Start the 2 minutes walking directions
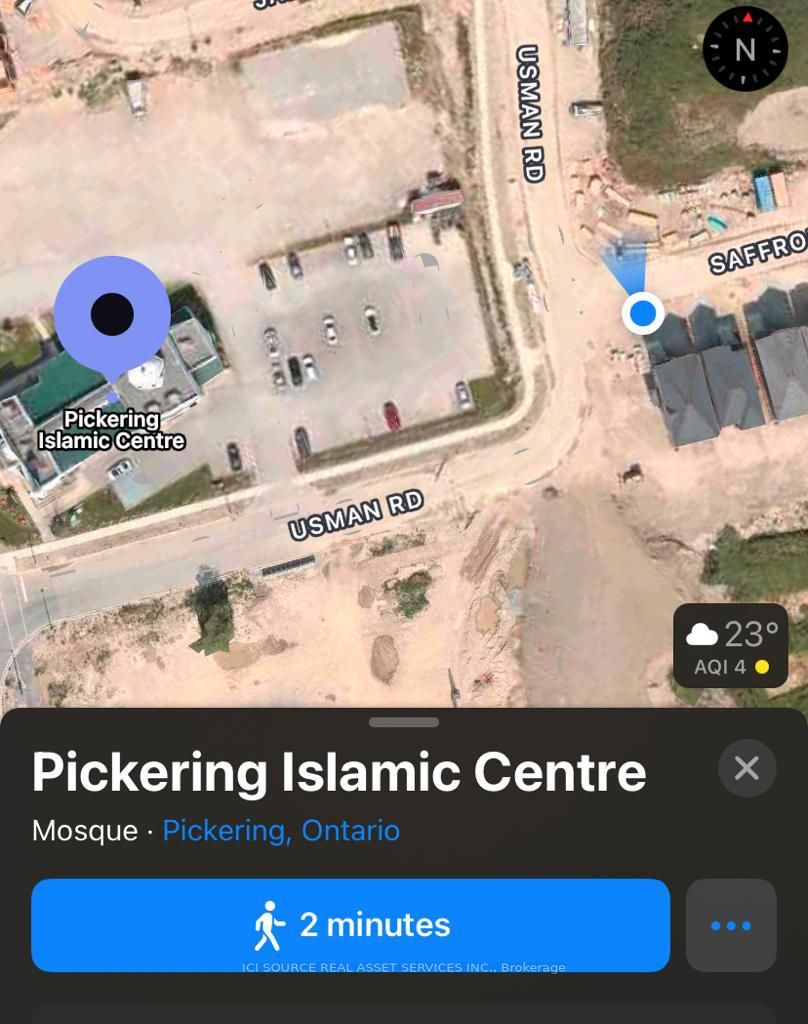Image resolution: width=808 pixels, height=1024 pixels. point(350,925)
